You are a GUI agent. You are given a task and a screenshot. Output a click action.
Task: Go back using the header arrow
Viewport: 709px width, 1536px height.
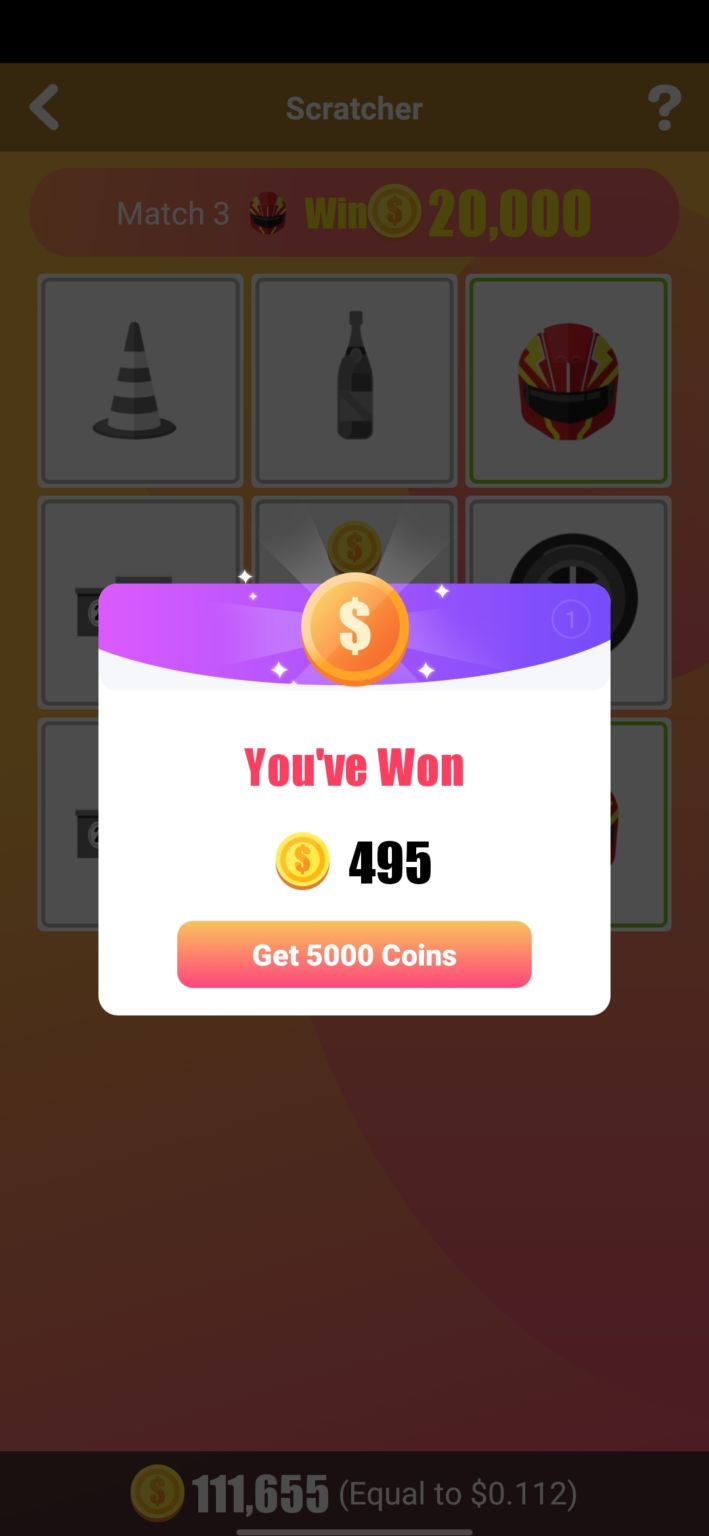point(44,107)
